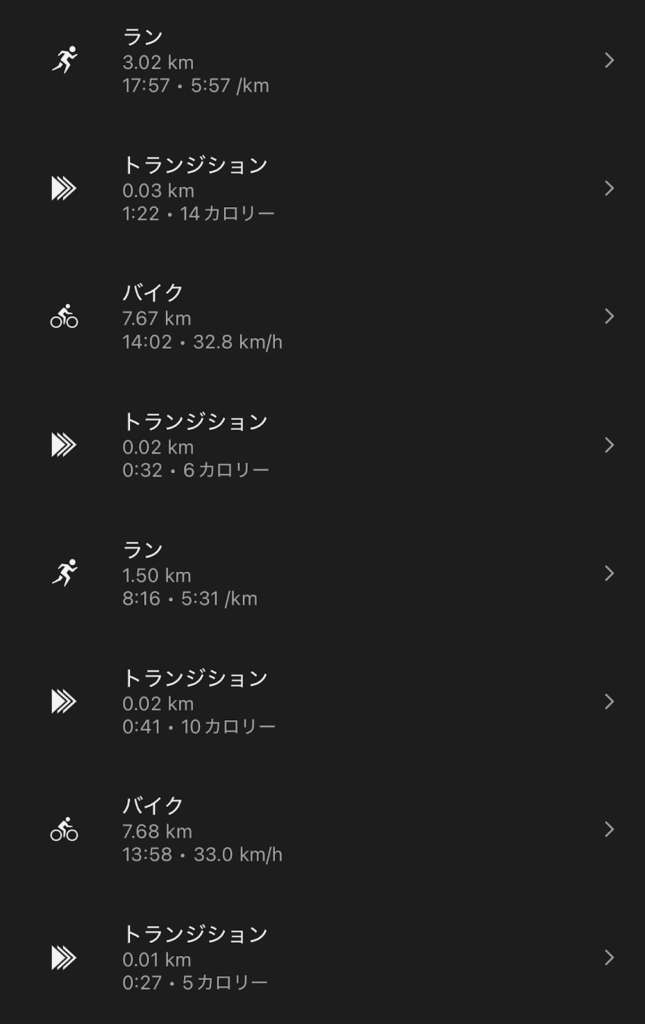Screen dimensions: 645x1024
Task: Open the 0:32 トランジション row
Action: coord(322,445)
